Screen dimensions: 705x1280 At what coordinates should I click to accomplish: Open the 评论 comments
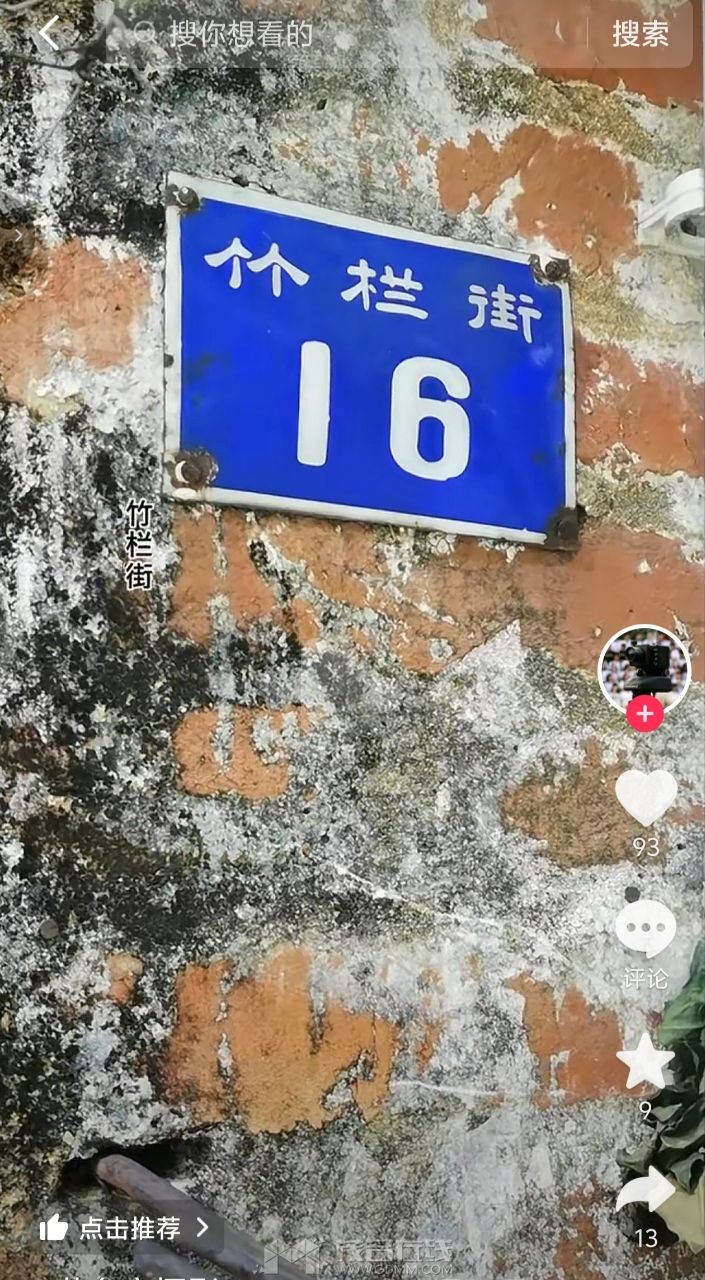click(x=645, y=930)
